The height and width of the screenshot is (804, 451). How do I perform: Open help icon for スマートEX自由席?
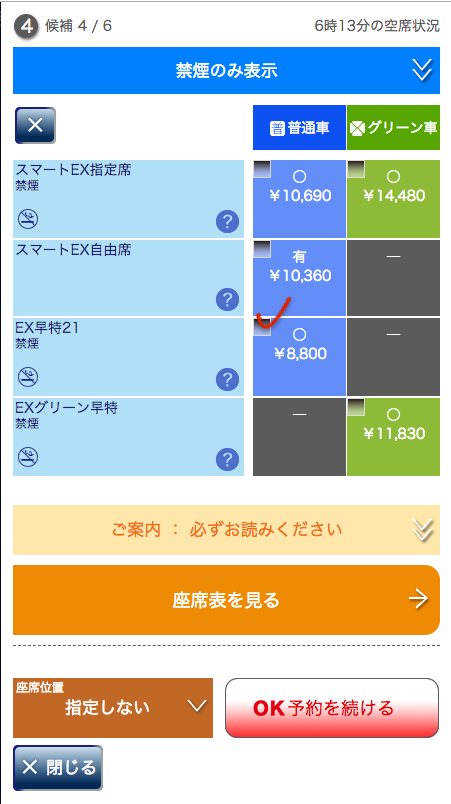tap(228, 300)
